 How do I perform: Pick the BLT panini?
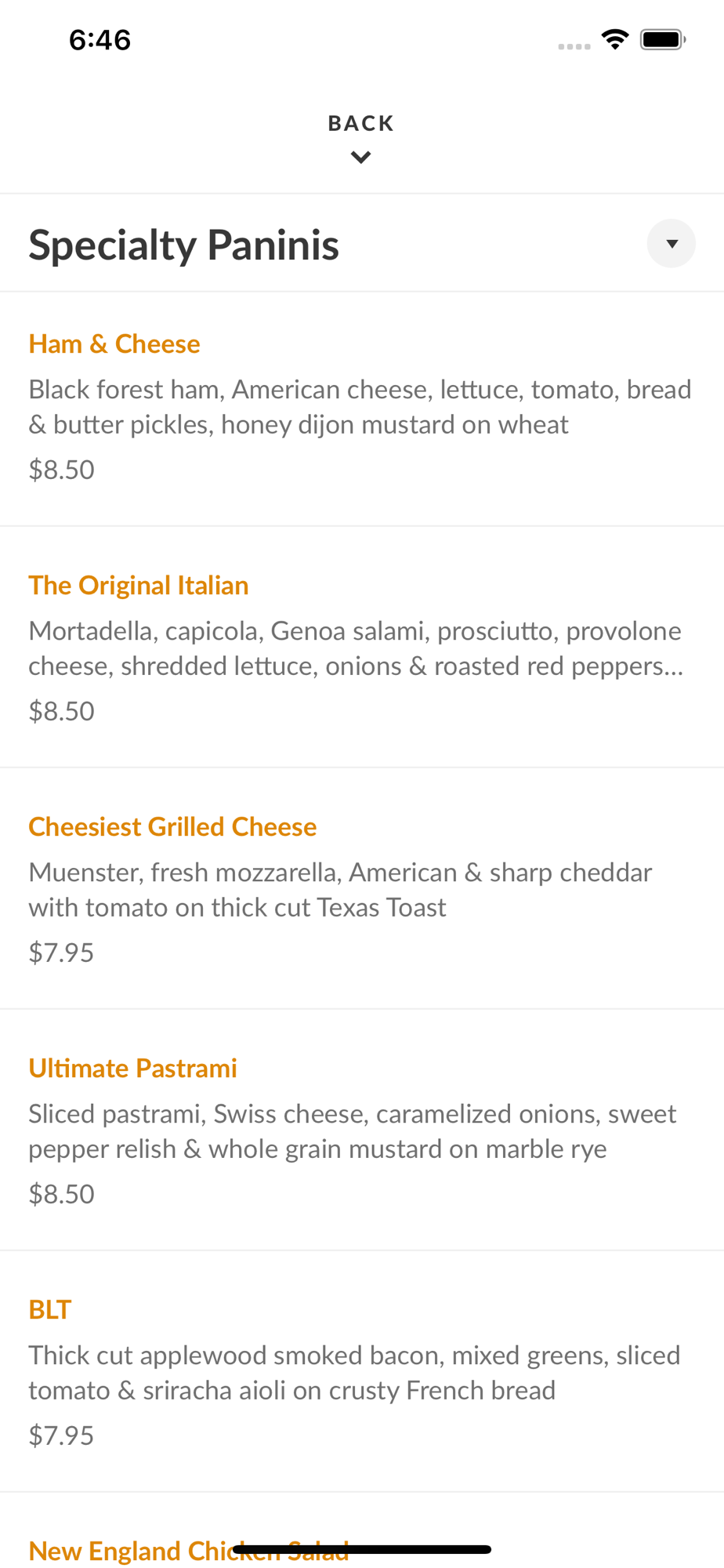tap(50, 1310)
